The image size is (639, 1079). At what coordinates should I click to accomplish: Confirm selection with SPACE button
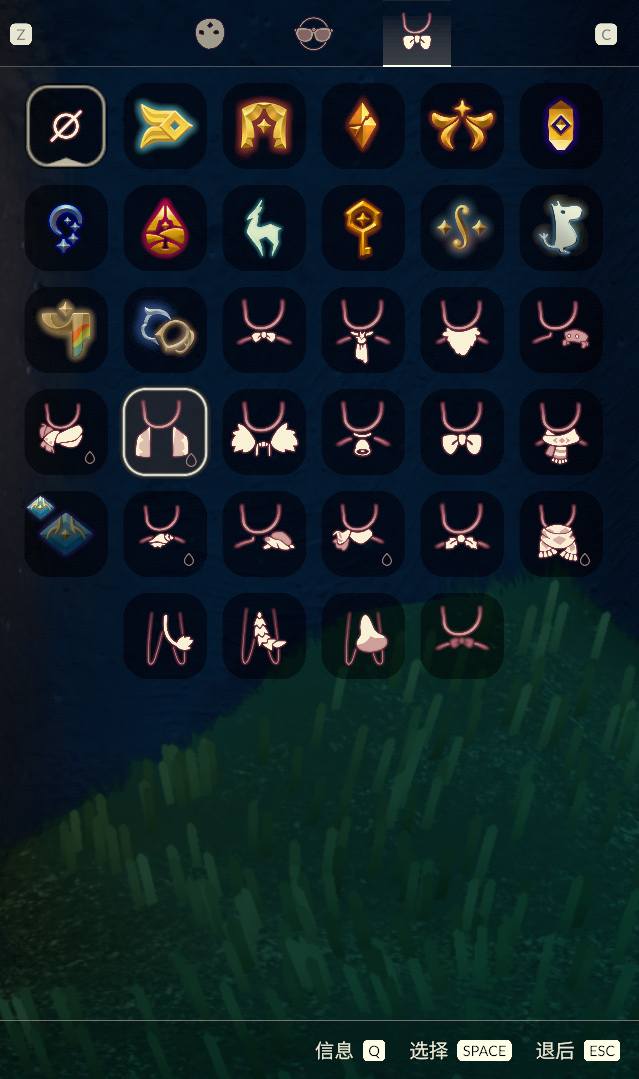click(x=484, y=1051)
